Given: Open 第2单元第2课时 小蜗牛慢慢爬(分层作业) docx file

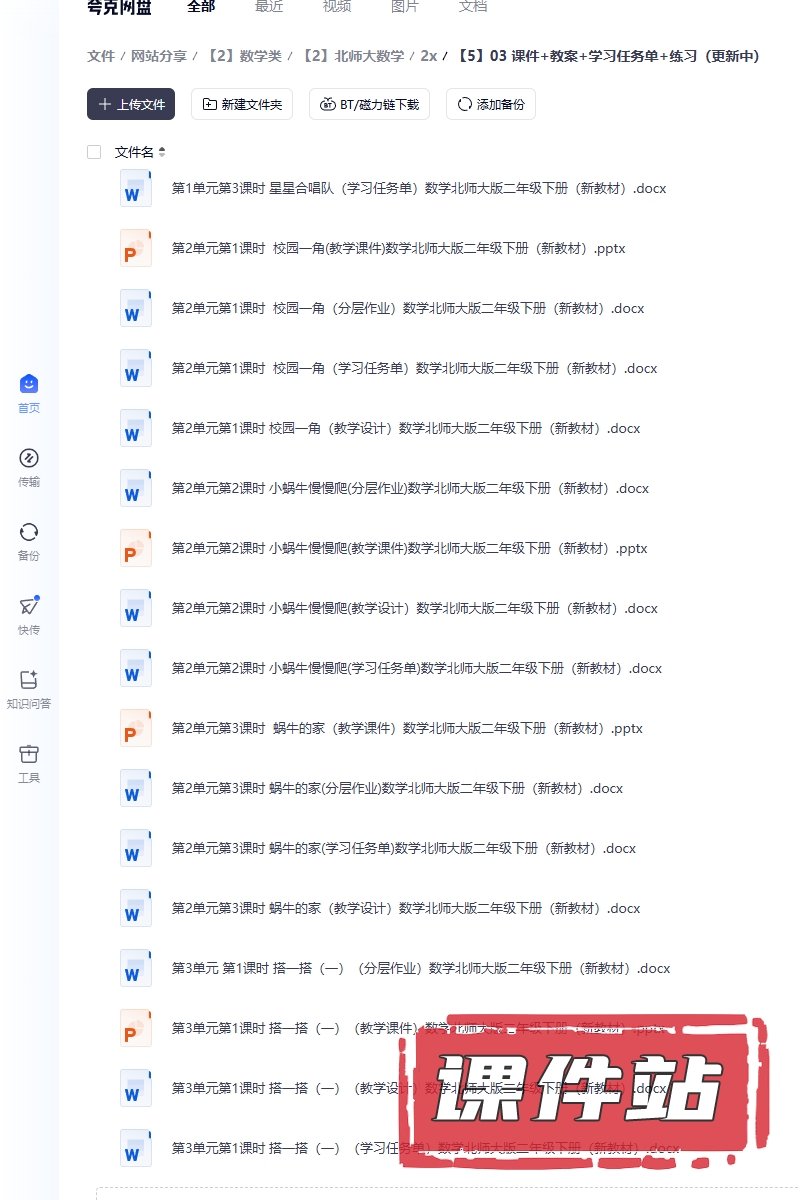Looking at the screenshot, I should tap(410, 488).
